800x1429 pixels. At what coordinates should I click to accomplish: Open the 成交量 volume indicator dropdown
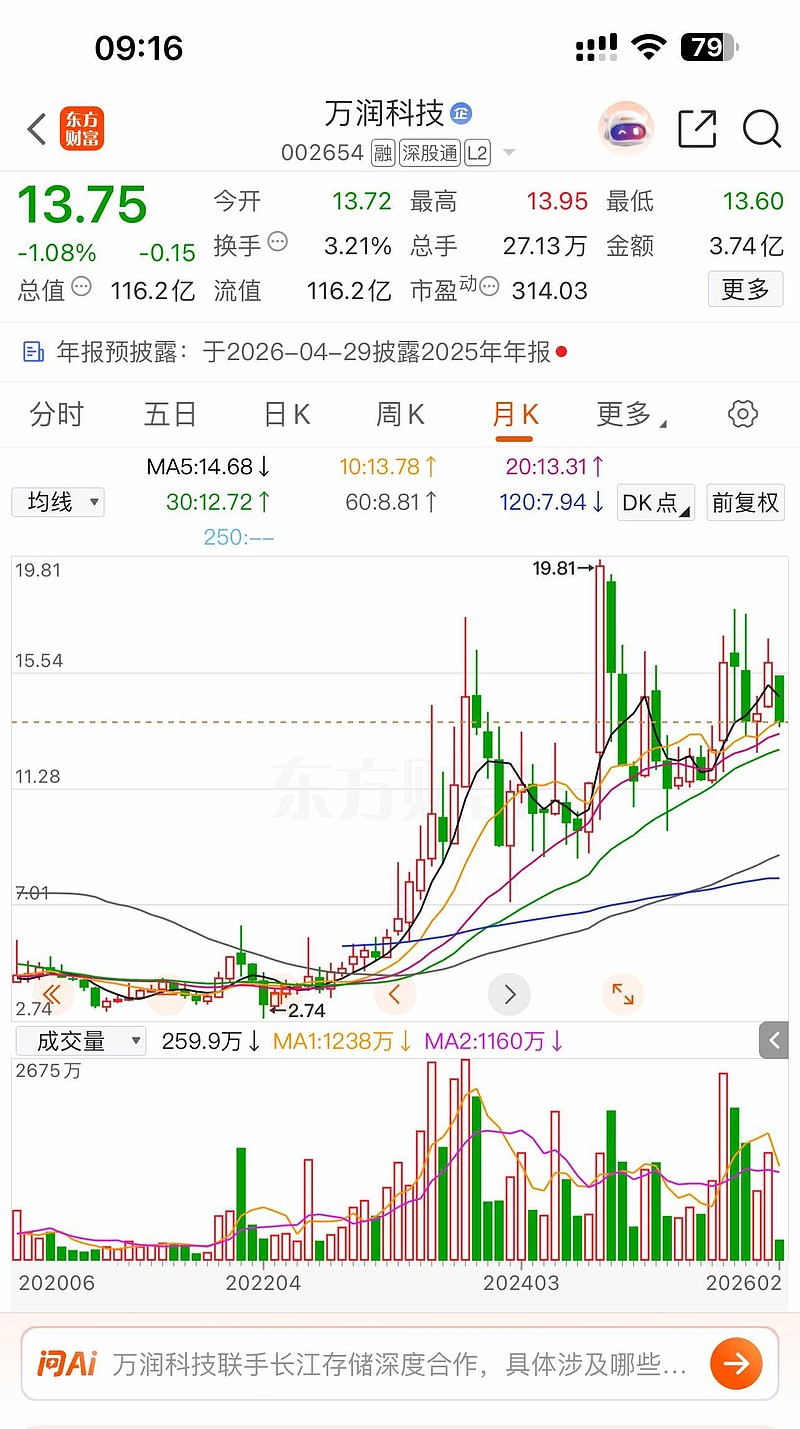coord(80,1041)
